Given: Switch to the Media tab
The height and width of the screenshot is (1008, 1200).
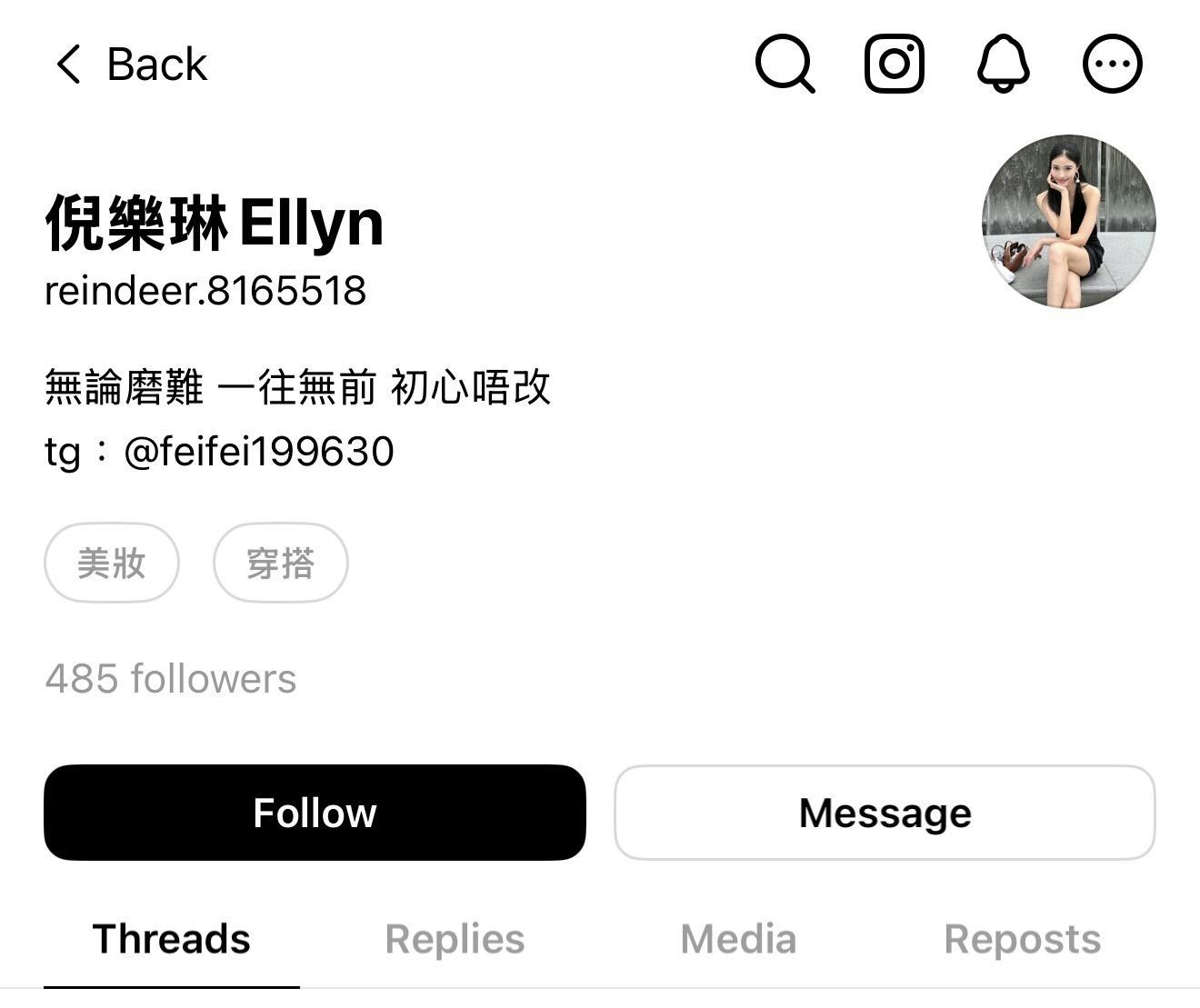Looking at the screenshot, I should click(738, 939).
